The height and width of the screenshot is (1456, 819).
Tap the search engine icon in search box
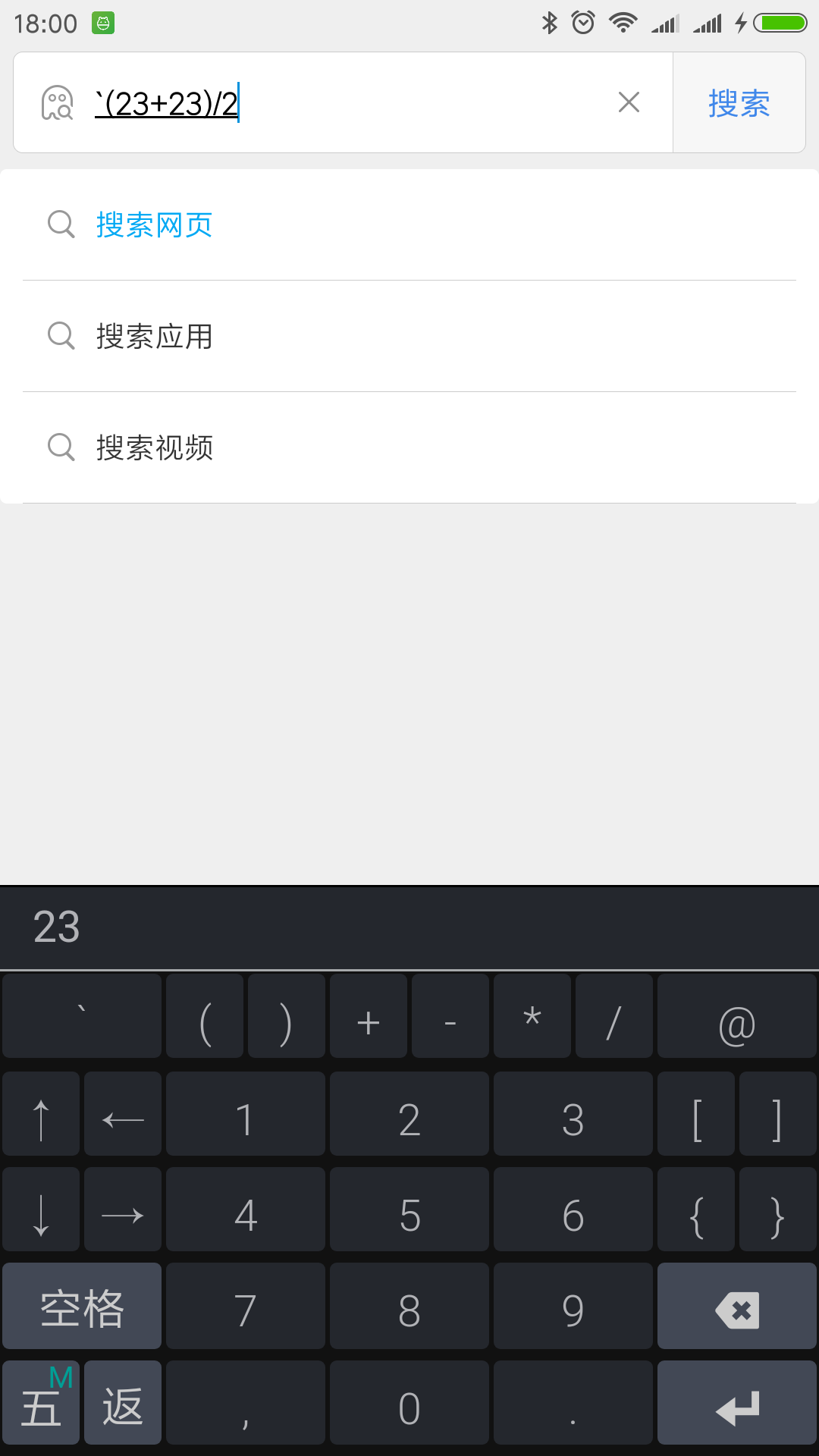[57, 103]
